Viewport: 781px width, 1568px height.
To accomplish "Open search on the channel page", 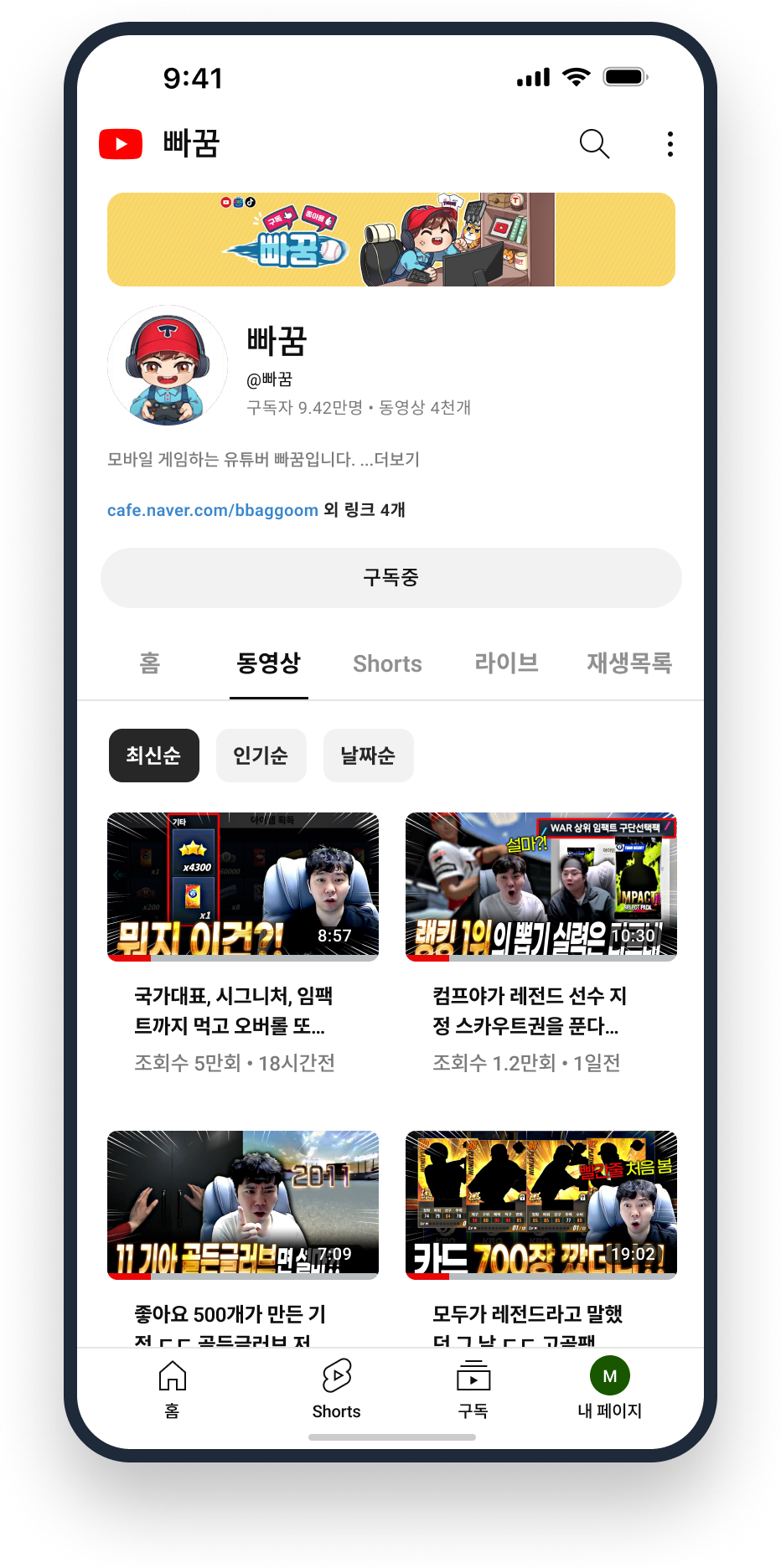I will tap(594, 143).
